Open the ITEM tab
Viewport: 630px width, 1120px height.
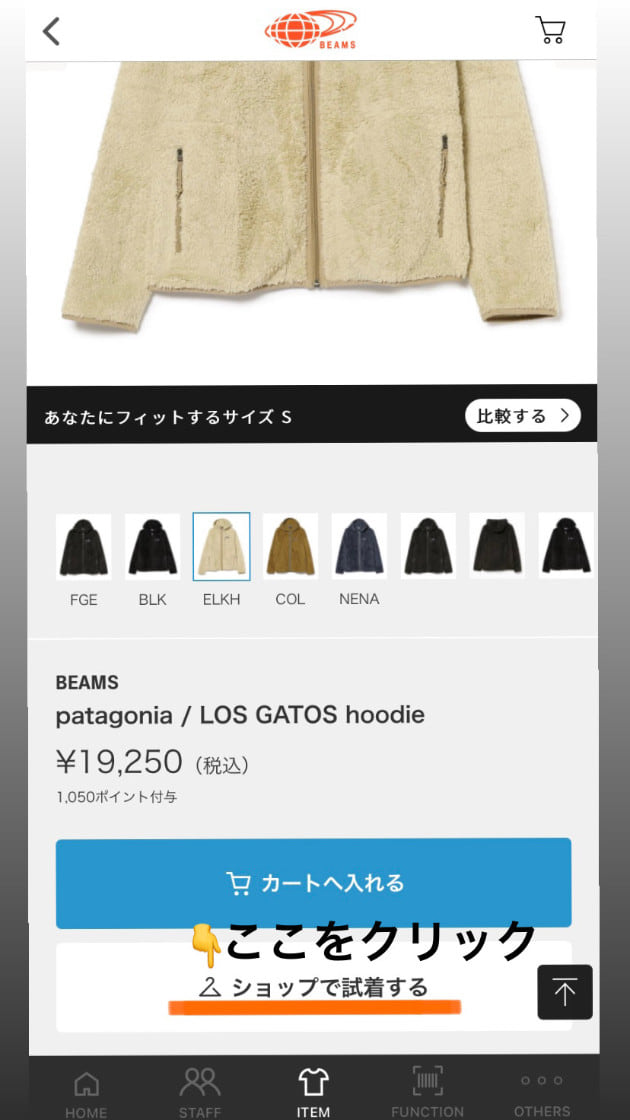(x=313, y=1092)
